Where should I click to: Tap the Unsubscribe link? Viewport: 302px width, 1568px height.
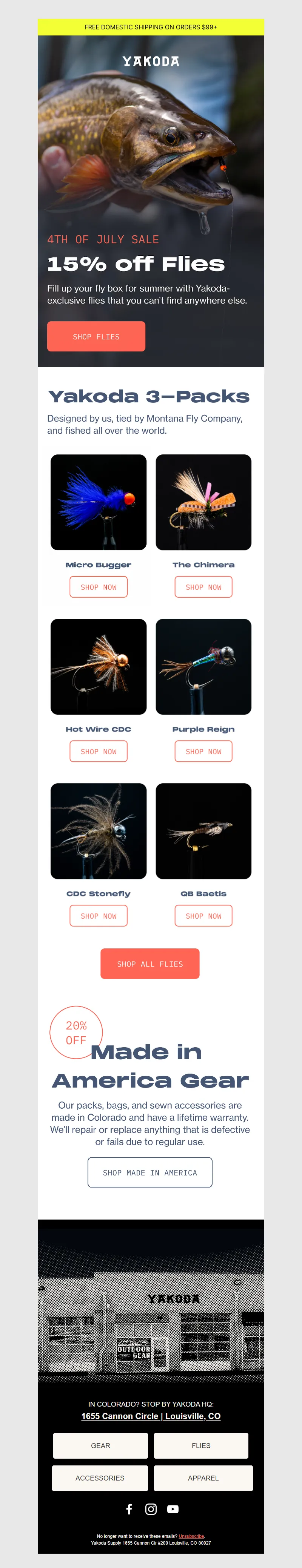point(191,1536)
